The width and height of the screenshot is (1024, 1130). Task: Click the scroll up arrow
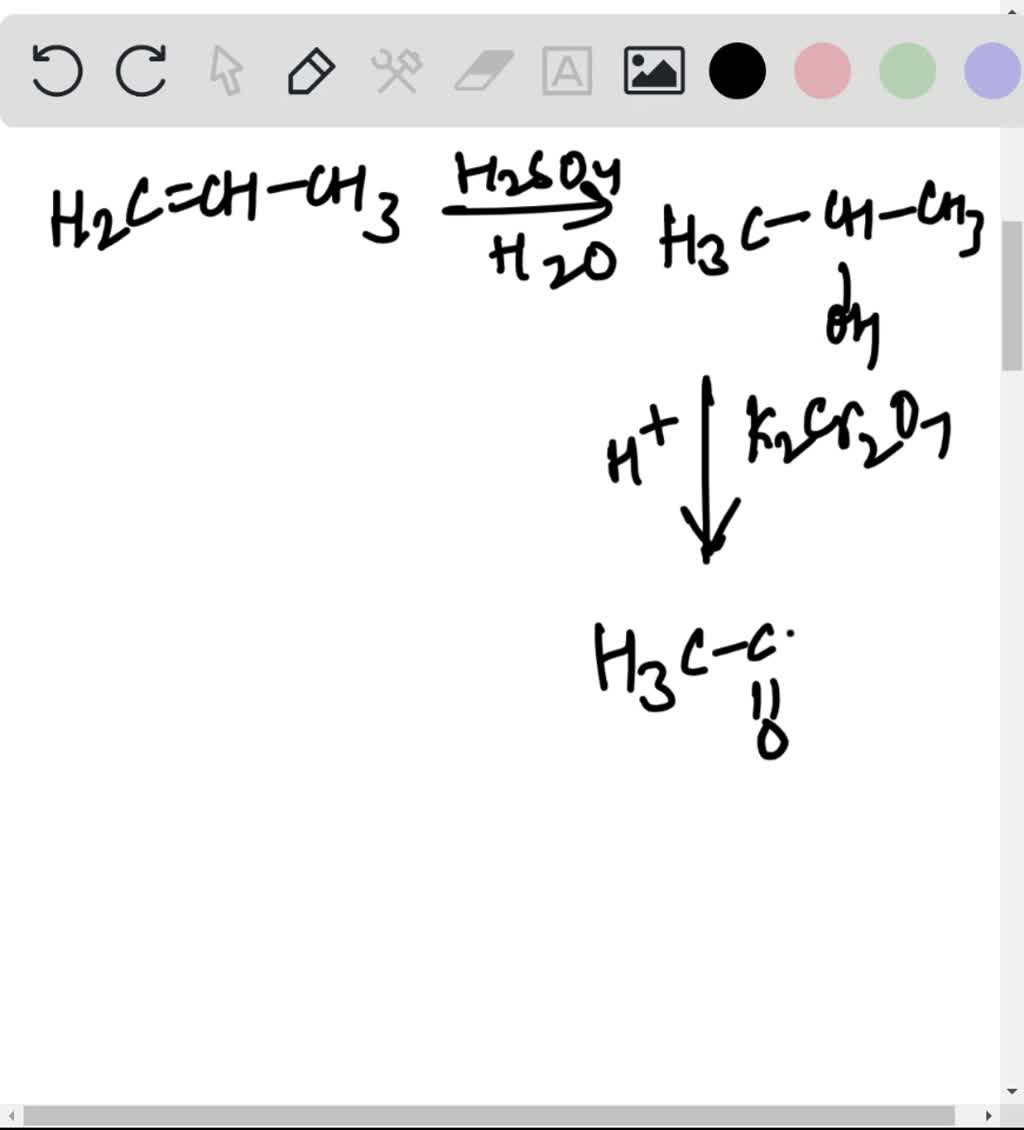coord(1014,10)
